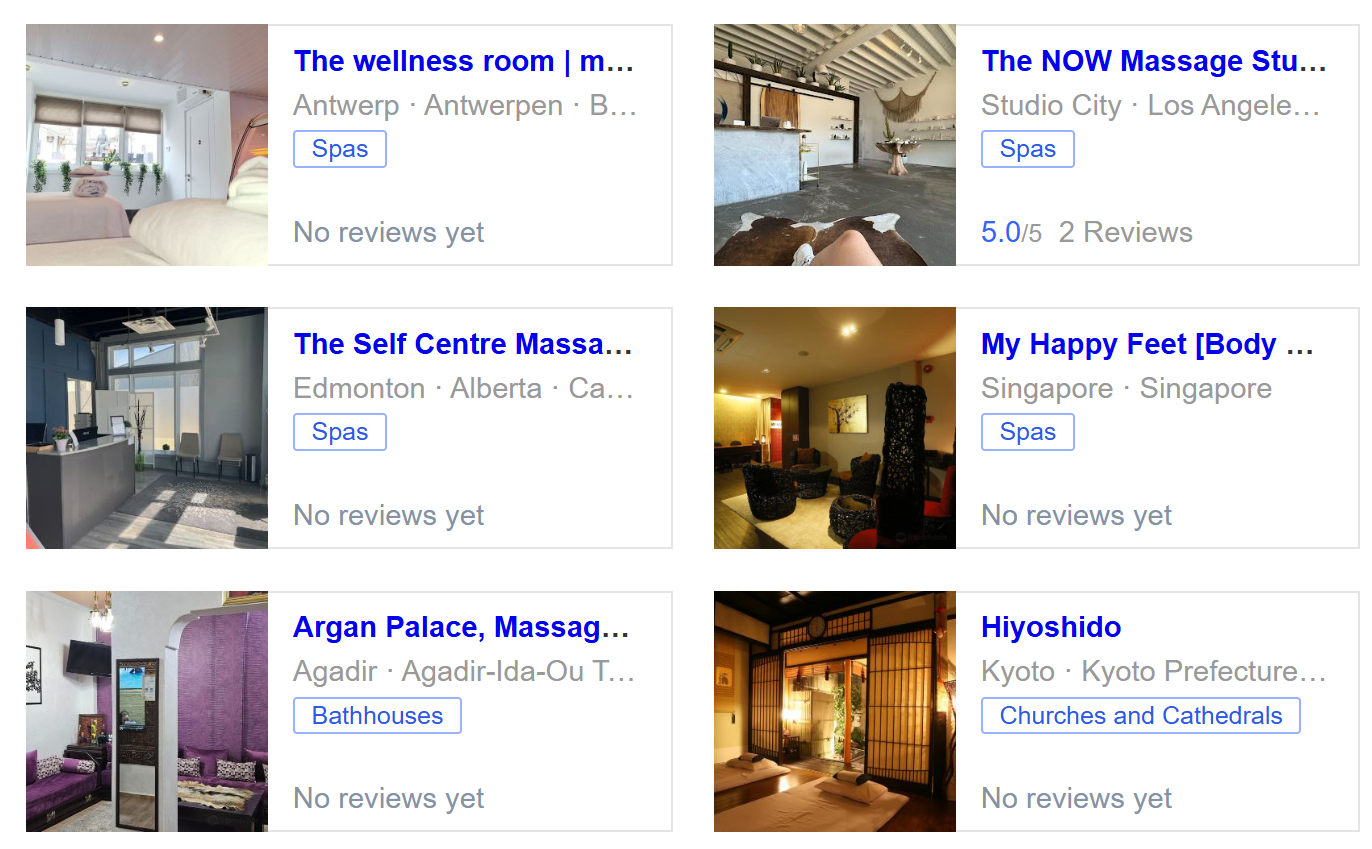View the photo of The wellness room
The height and width of the screenshot is (849, 1372).
(x=147, y=145)
